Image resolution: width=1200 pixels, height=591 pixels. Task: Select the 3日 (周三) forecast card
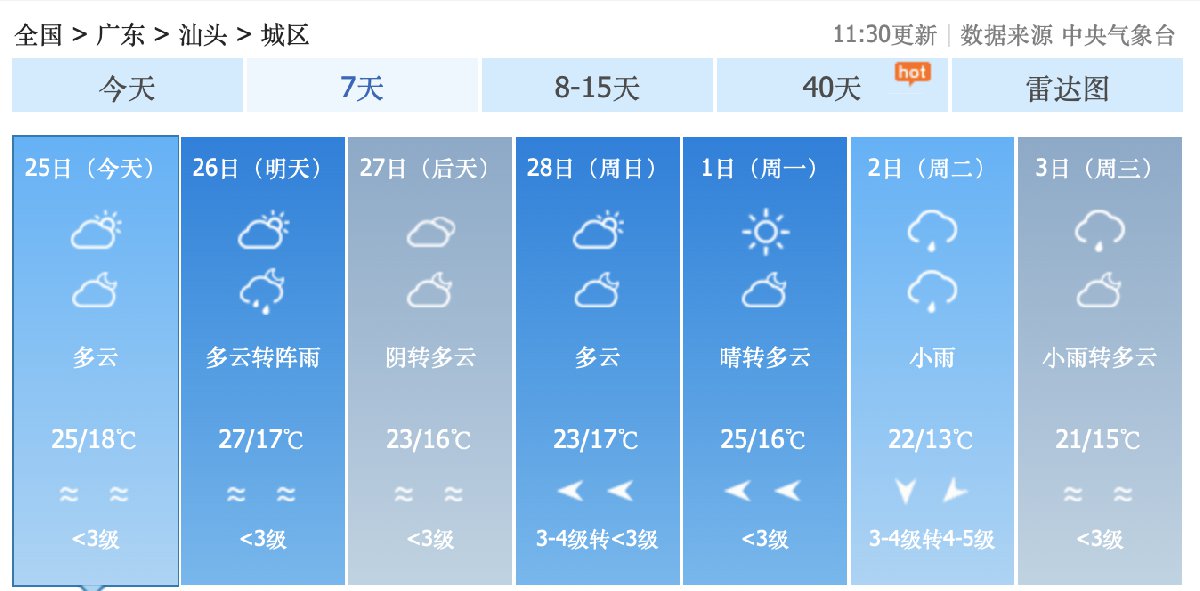click(x=1099, y=360)
